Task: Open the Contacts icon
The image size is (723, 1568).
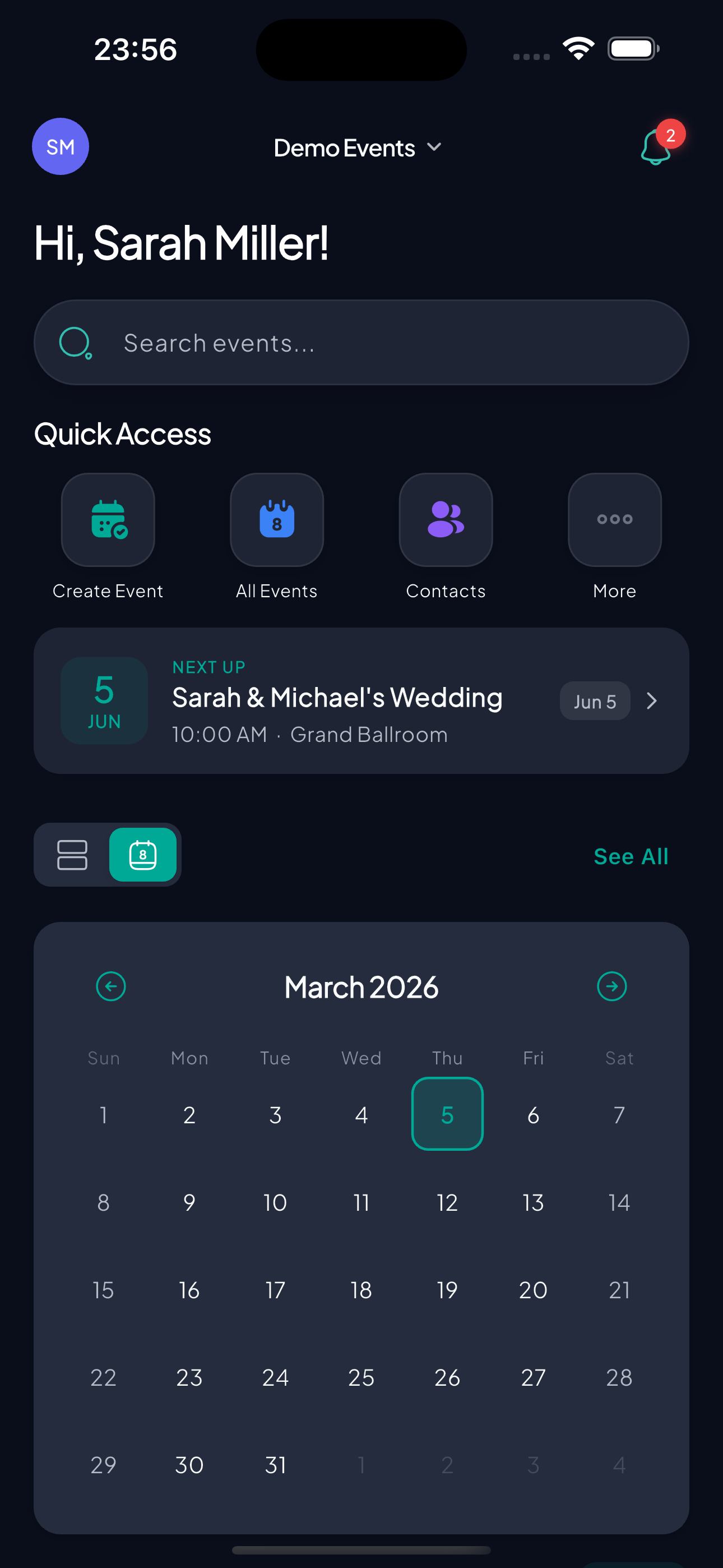Action: coord(446,520)
